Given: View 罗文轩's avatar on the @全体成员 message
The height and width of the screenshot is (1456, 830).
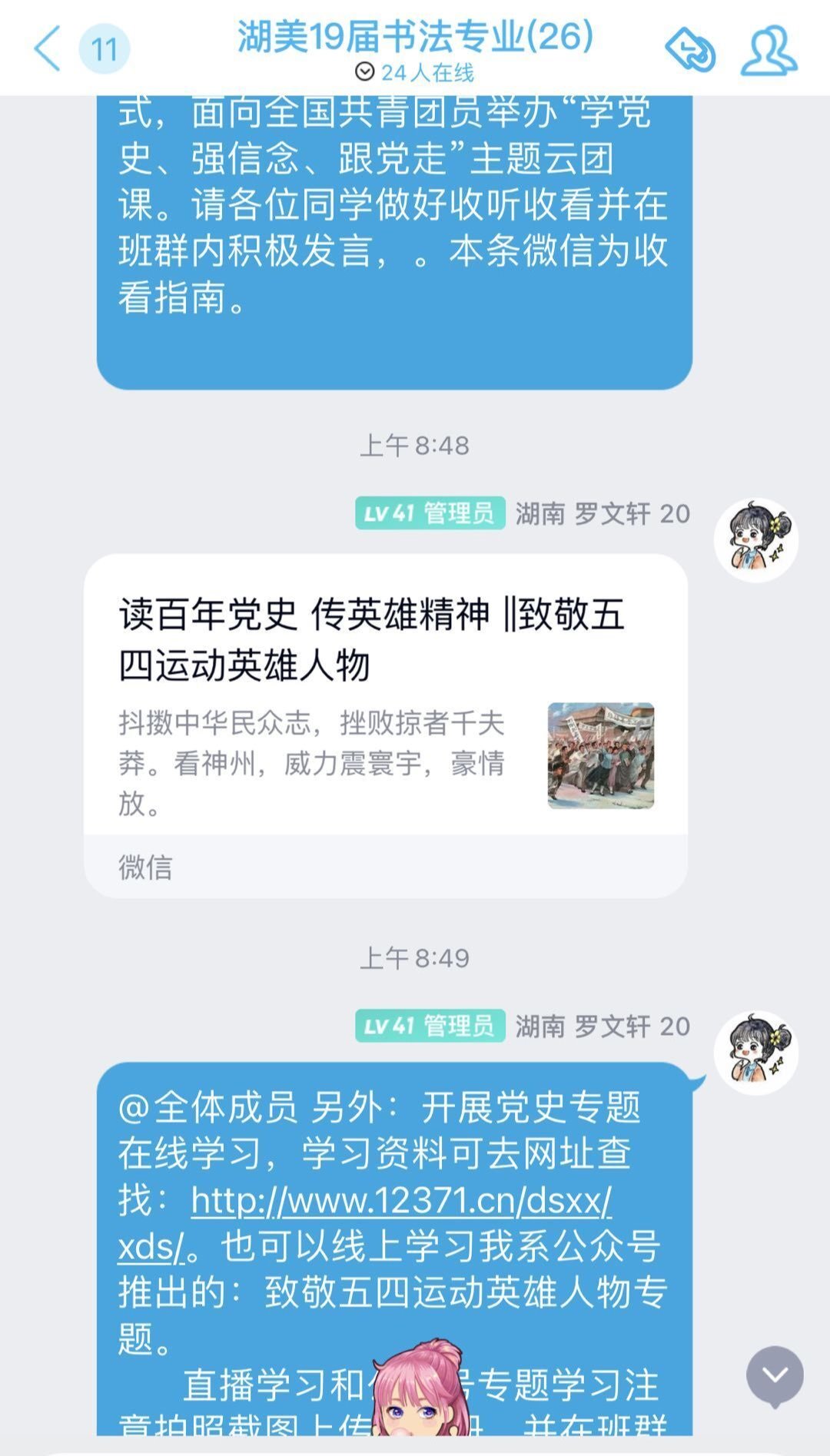Looking at the screenshot, I should [755, 1053].
